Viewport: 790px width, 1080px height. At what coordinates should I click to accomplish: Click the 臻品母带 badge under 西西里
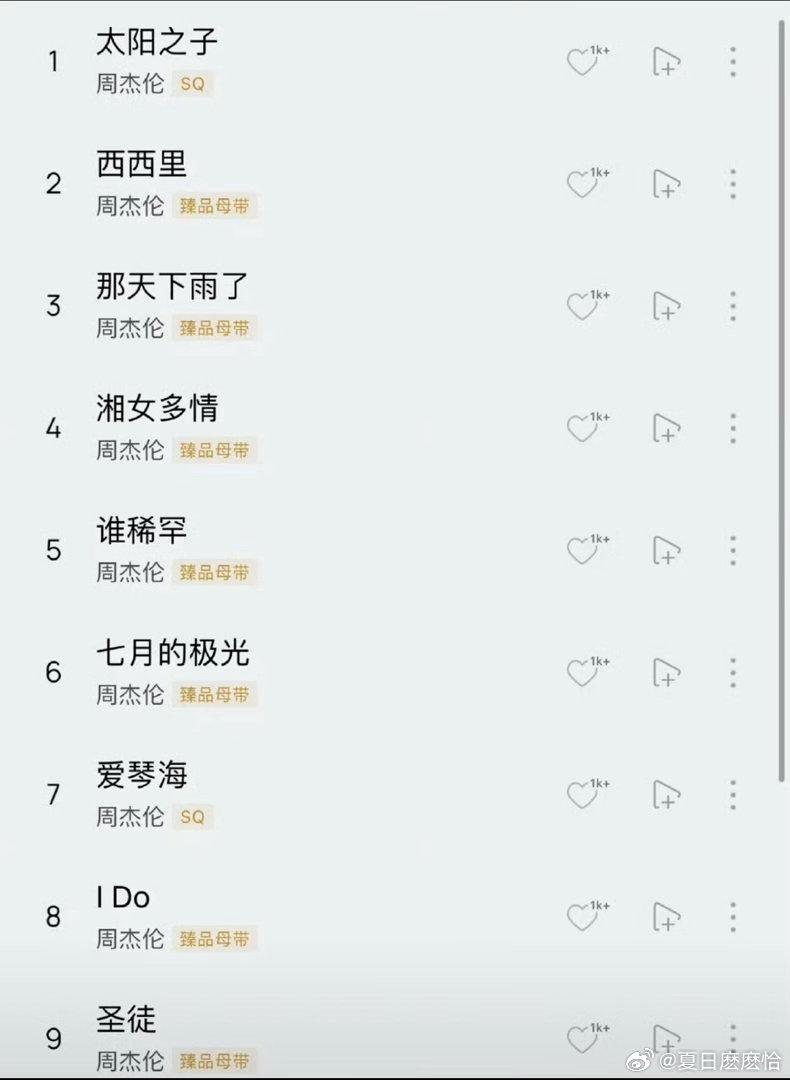click(x=215, y=206)
